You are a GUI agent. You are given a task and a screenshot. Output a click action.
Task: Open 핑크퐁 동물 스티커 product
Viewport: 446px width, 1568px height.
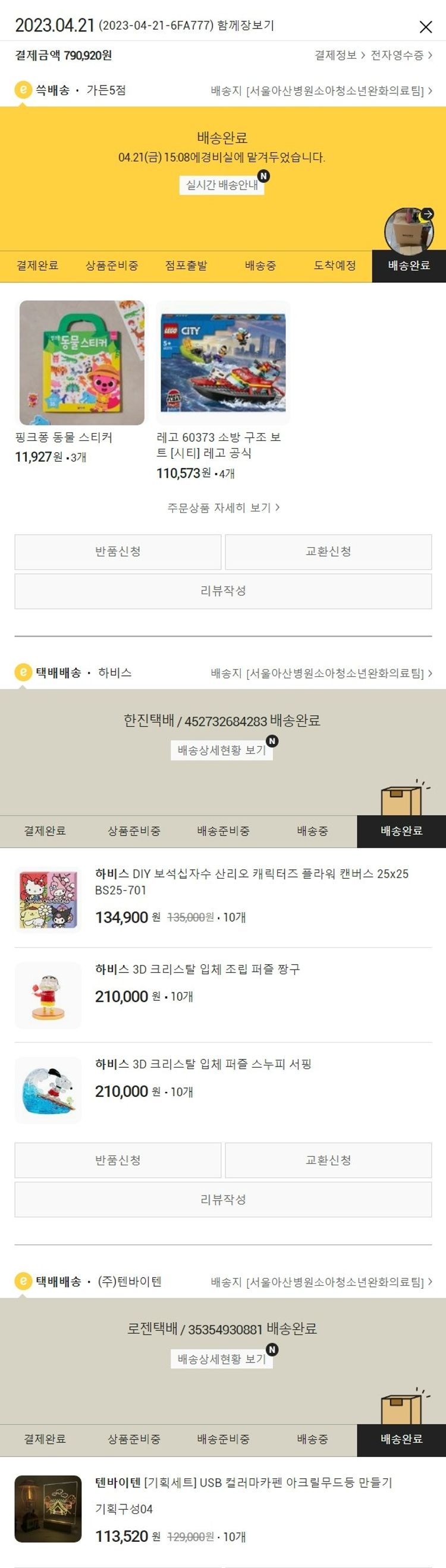pos(81,364)
